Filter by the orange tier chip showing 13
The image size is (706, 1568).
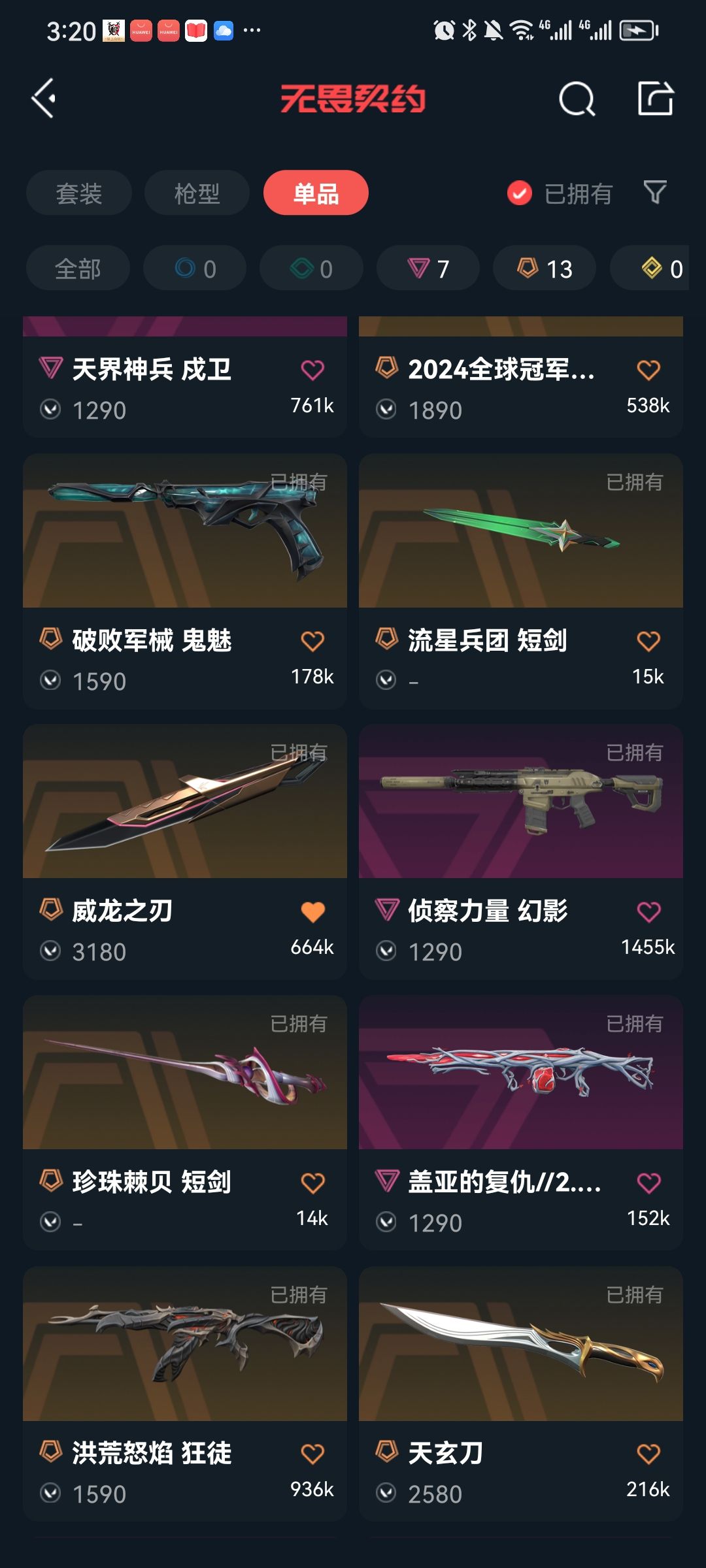click(x=545, y=269)
